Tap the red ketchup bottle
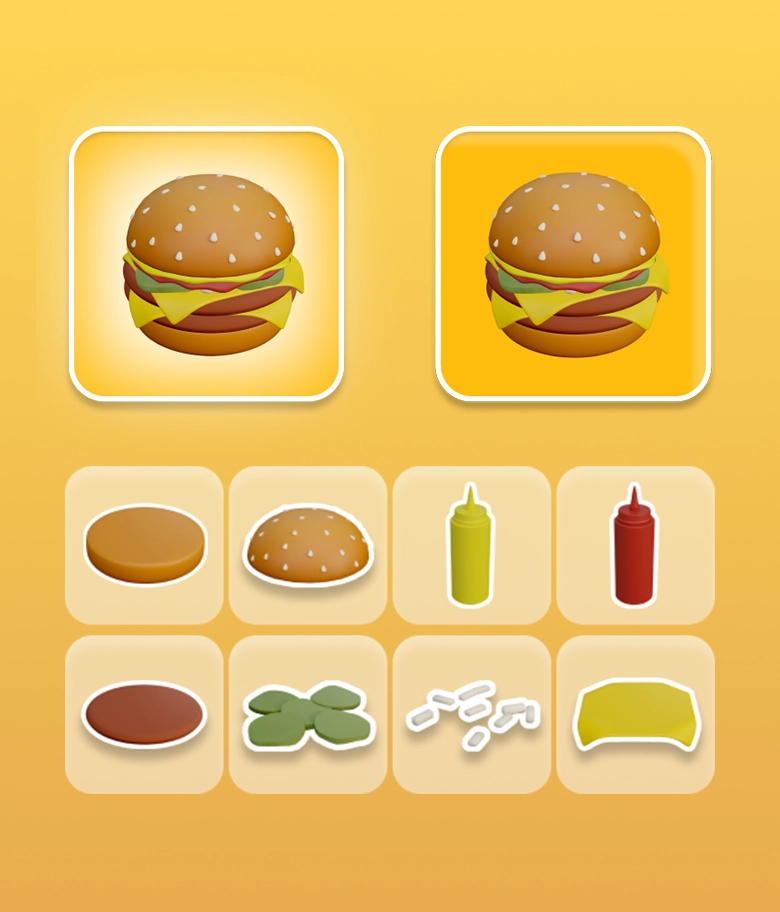Screen dimensions: 780x912 [635, 545]
